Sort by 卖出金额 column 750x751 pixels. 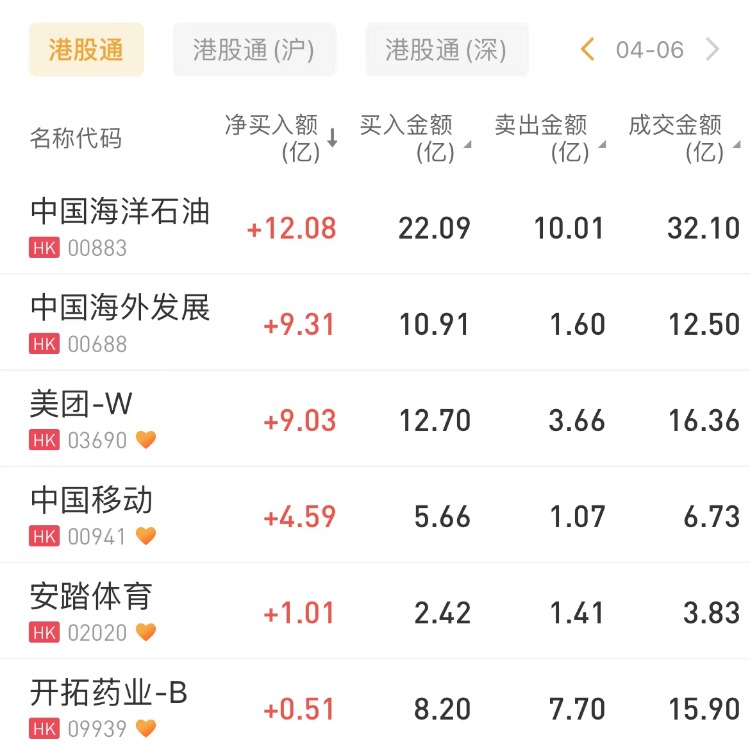(x=547, y=138)
